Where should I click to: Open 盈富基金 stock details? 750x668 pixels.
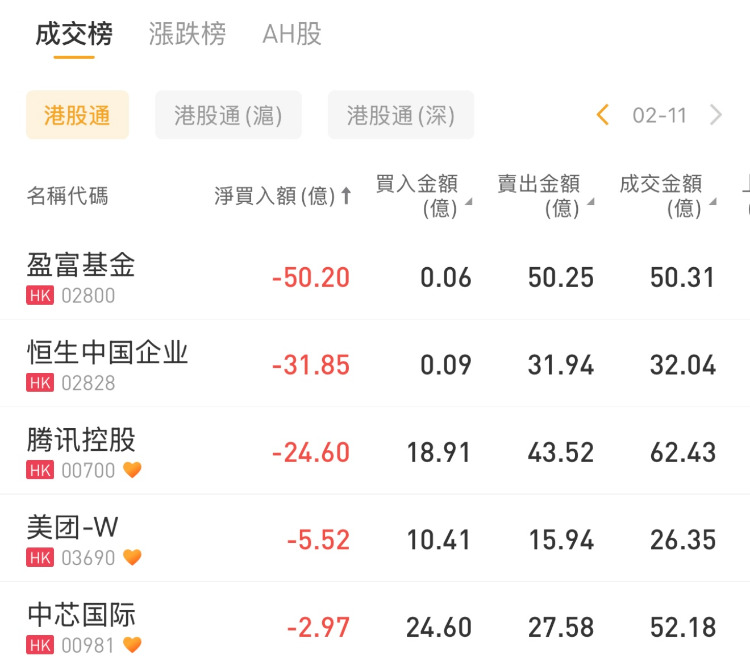81,277
